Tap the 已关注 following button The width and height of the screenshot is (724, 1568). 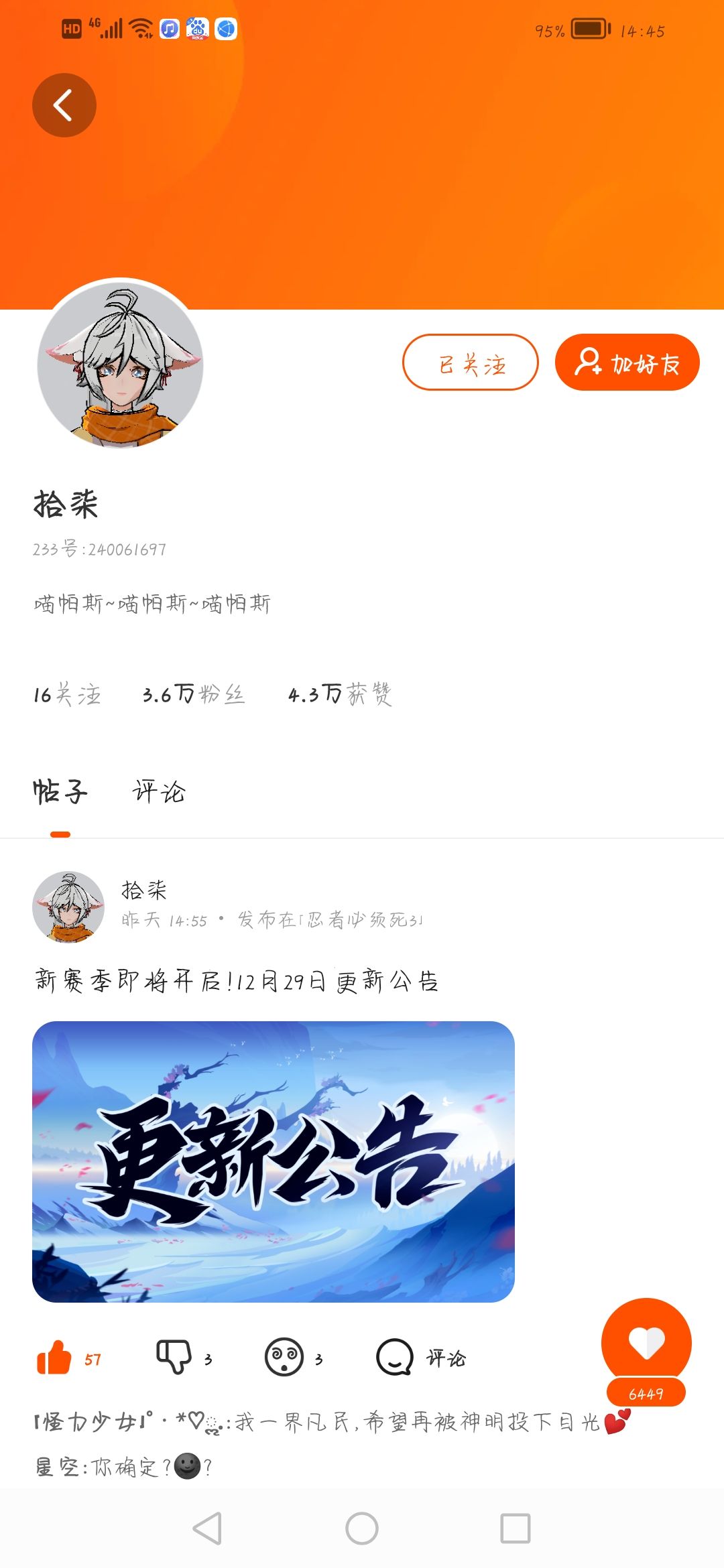coord(471,362)
